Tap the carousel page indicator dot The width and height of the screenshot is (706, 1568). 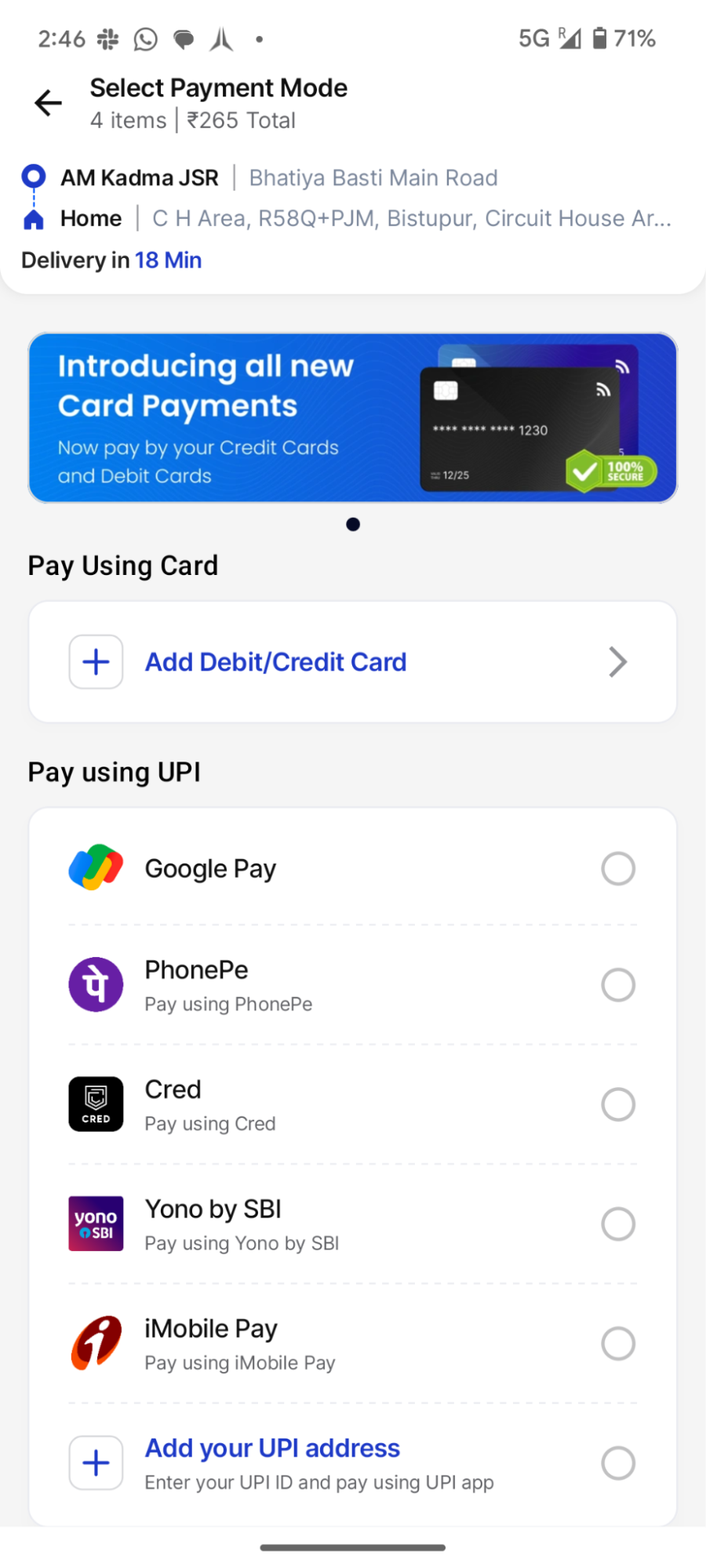[x=353, y=524]
